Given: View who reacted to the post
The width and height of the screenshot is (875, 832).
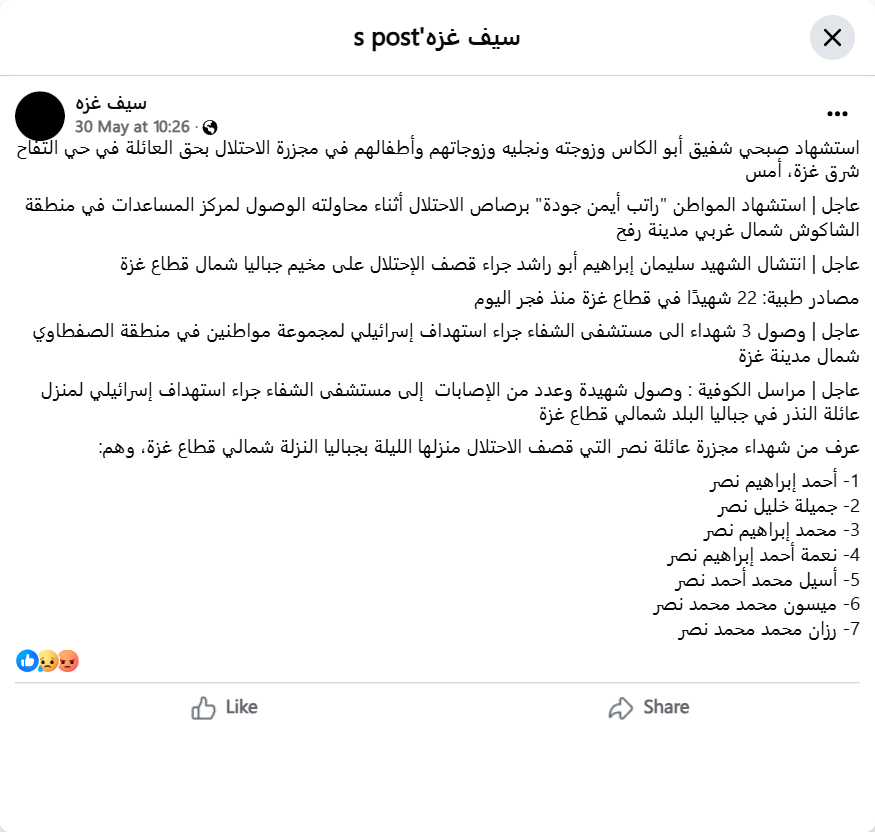Looking at the screenshot, I should point(47,661).
